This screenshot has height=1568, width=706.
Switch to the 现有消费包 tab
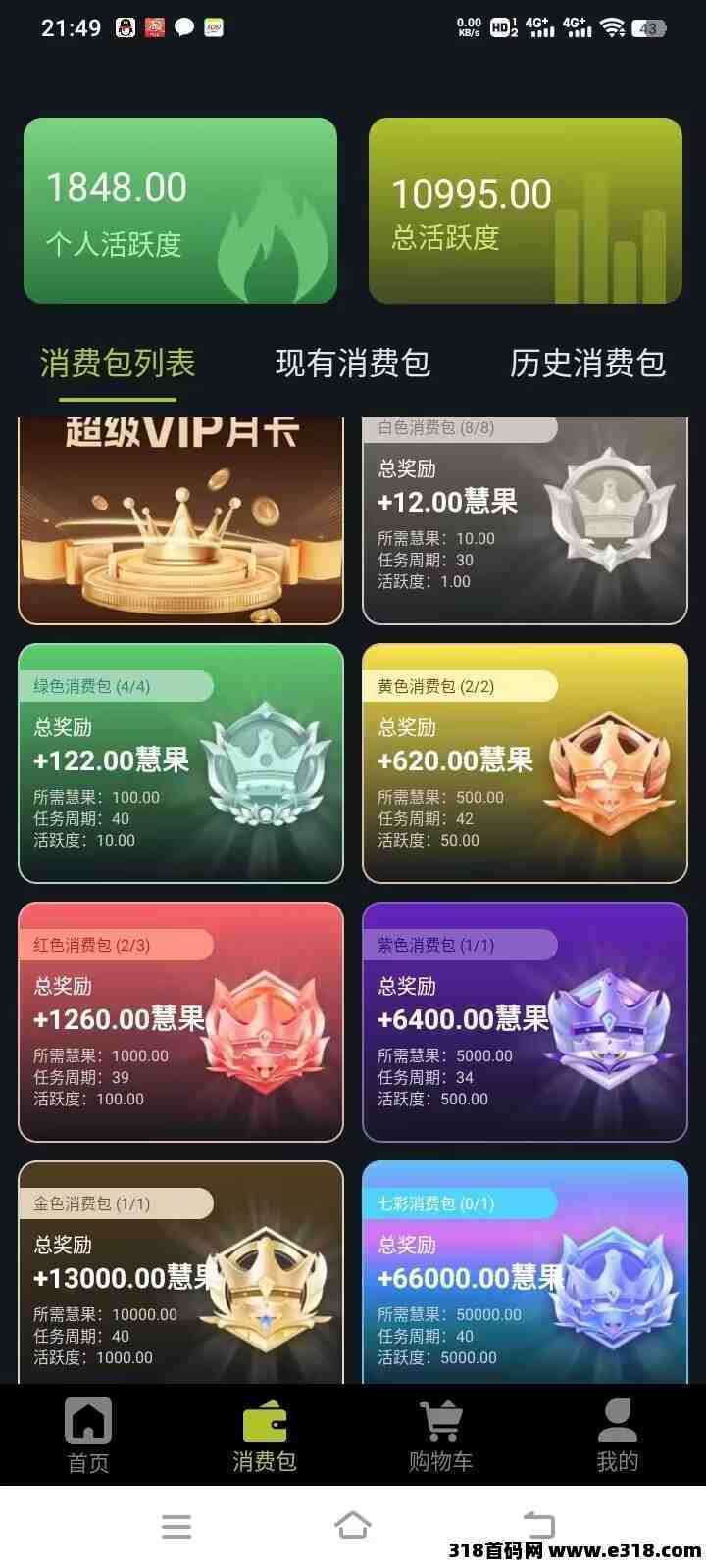point(353,364)
